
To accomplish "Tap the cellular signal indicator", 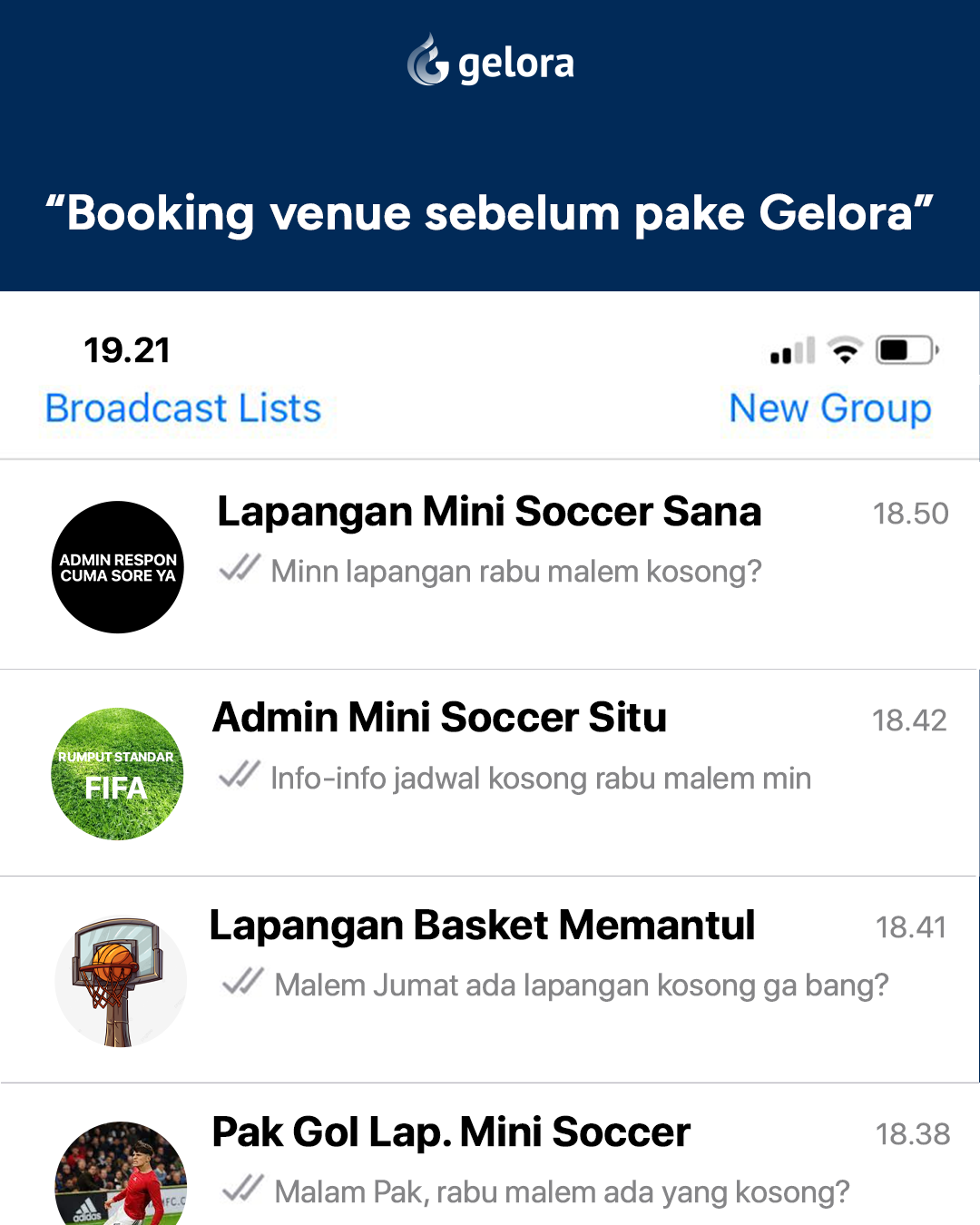I will (x=791, y=350).
